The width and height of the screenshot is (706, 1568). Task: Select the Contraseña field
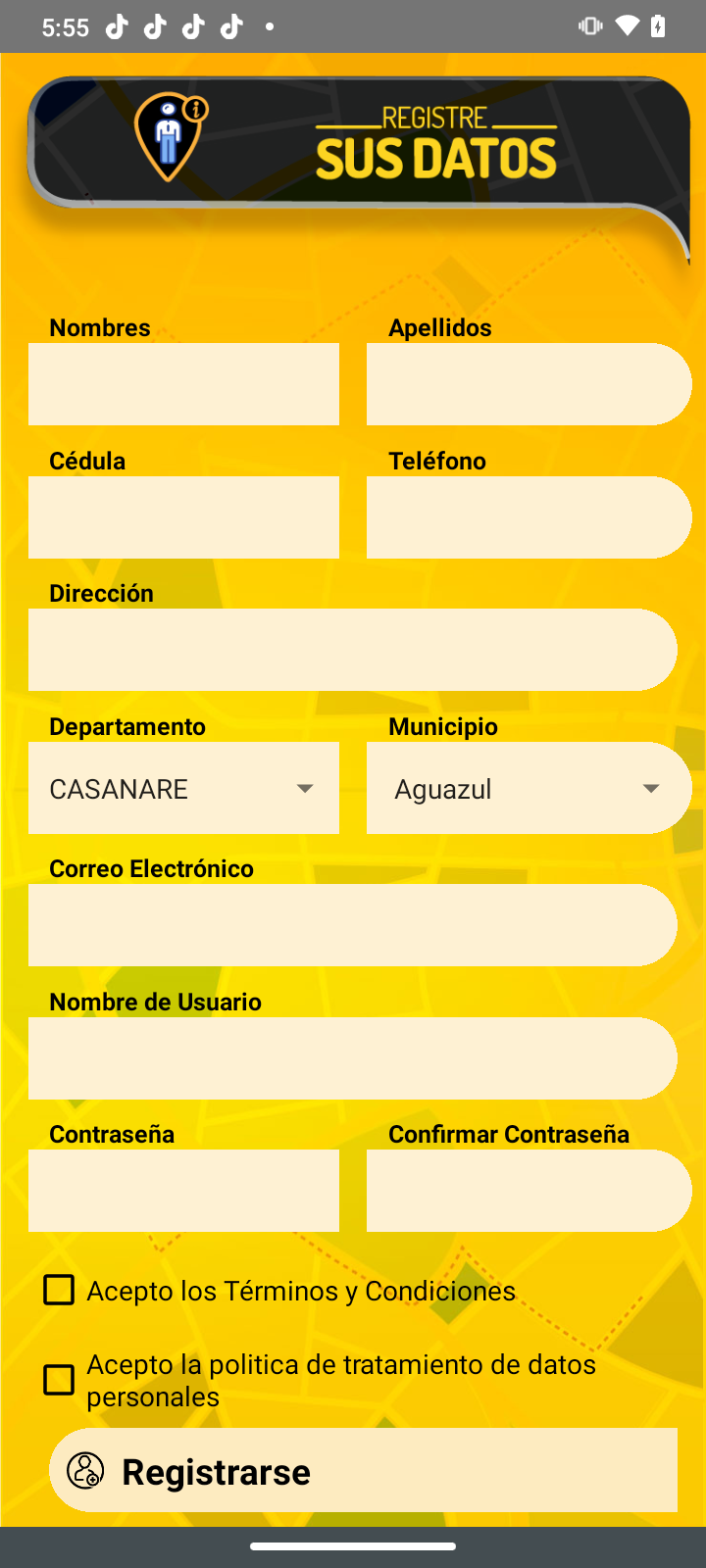(183, 1191)
